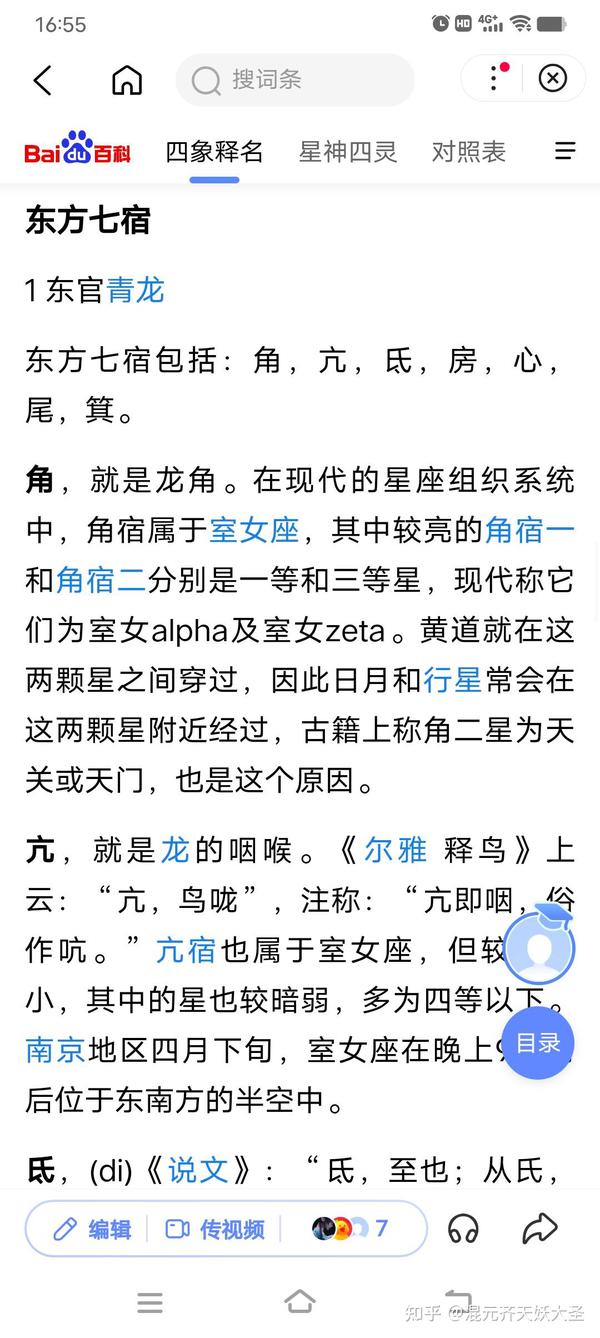Expand the section list menu icon
Viewport: 600px width, 1338px height.
click(x=565, y=151)
